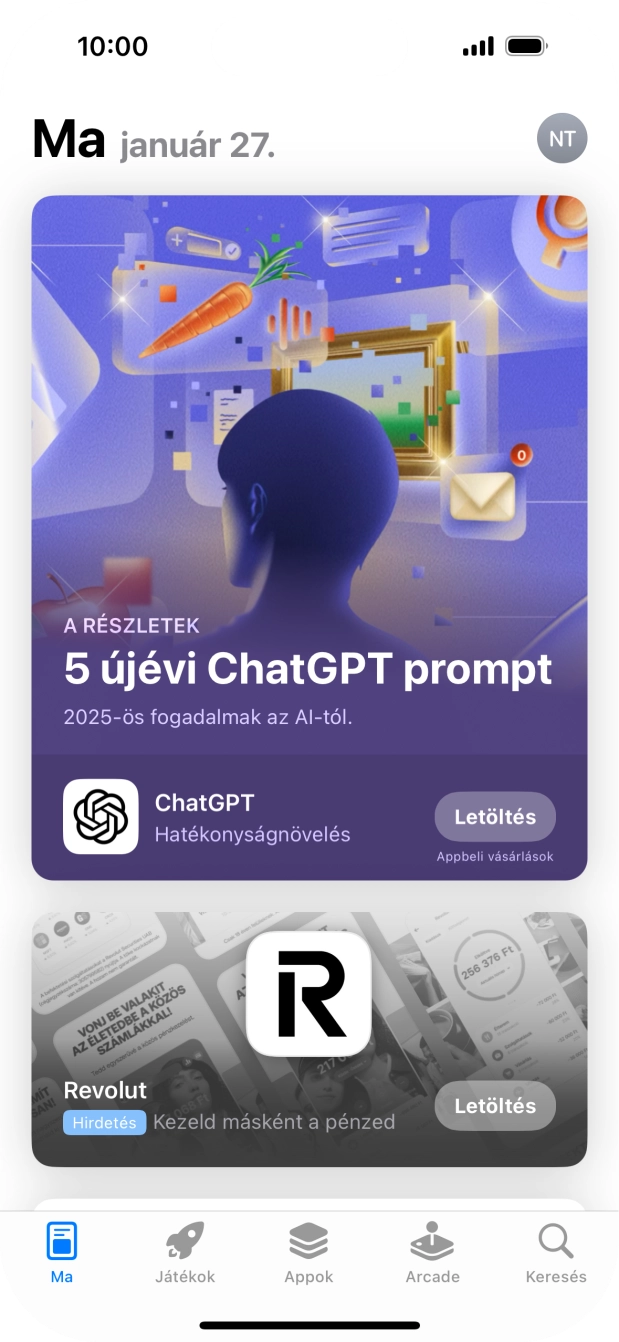Open the NT account profile
This screenshot has height=1342, width=619.
(x=562, y=139)
